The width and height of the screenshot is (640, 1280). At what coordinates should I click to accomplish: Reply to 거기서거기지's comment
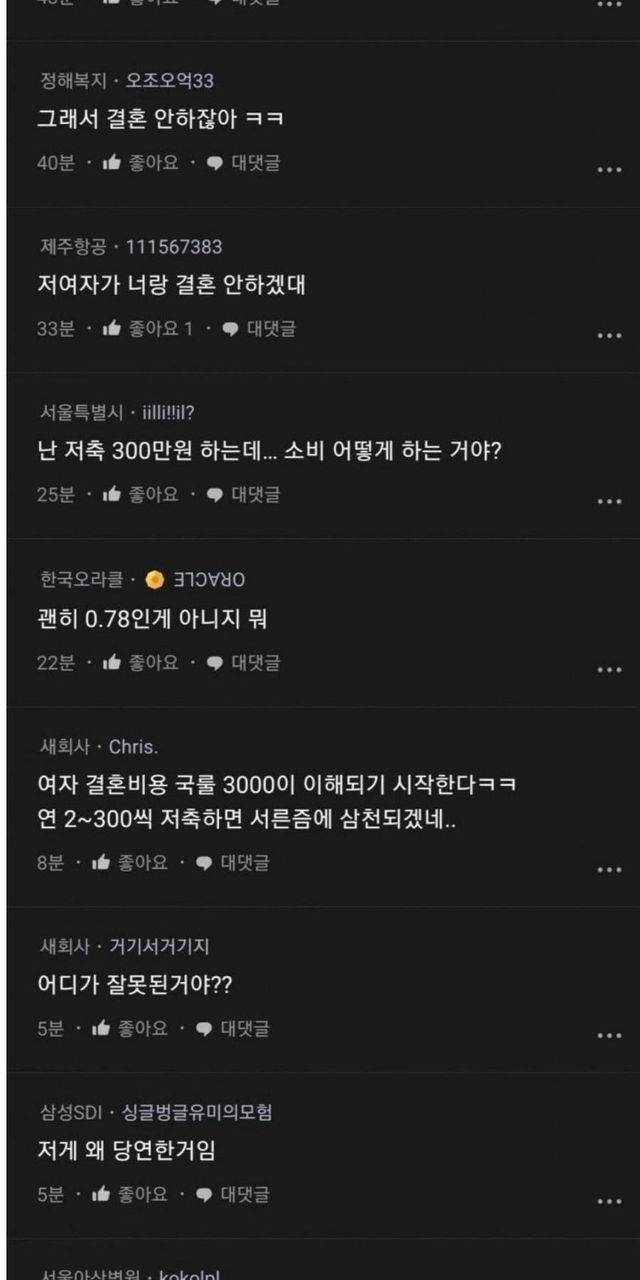(x=232, y=1029)
